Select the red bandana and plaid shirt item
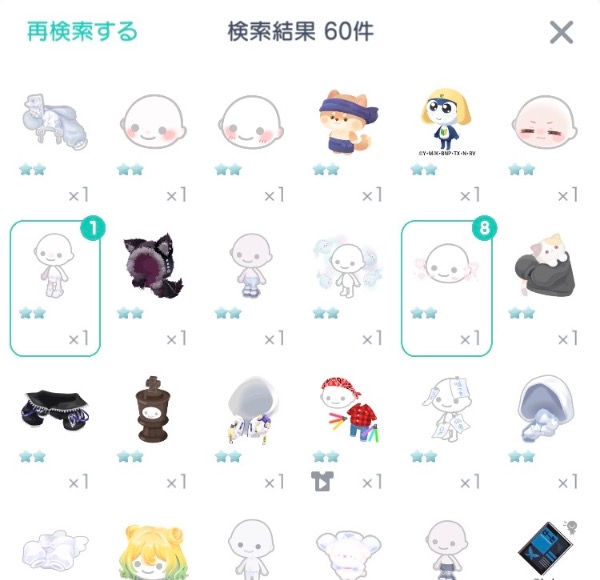The width and height of the screenshot is (600, 580). pos(349,409)
